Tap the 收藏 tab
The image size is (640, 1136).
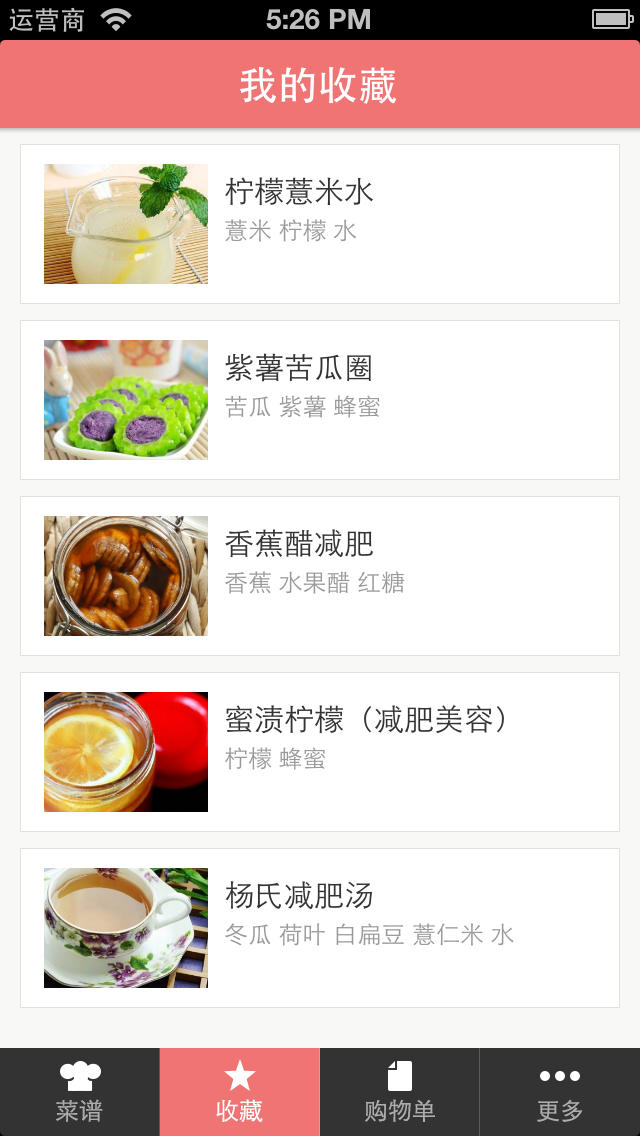[240, 1092]
